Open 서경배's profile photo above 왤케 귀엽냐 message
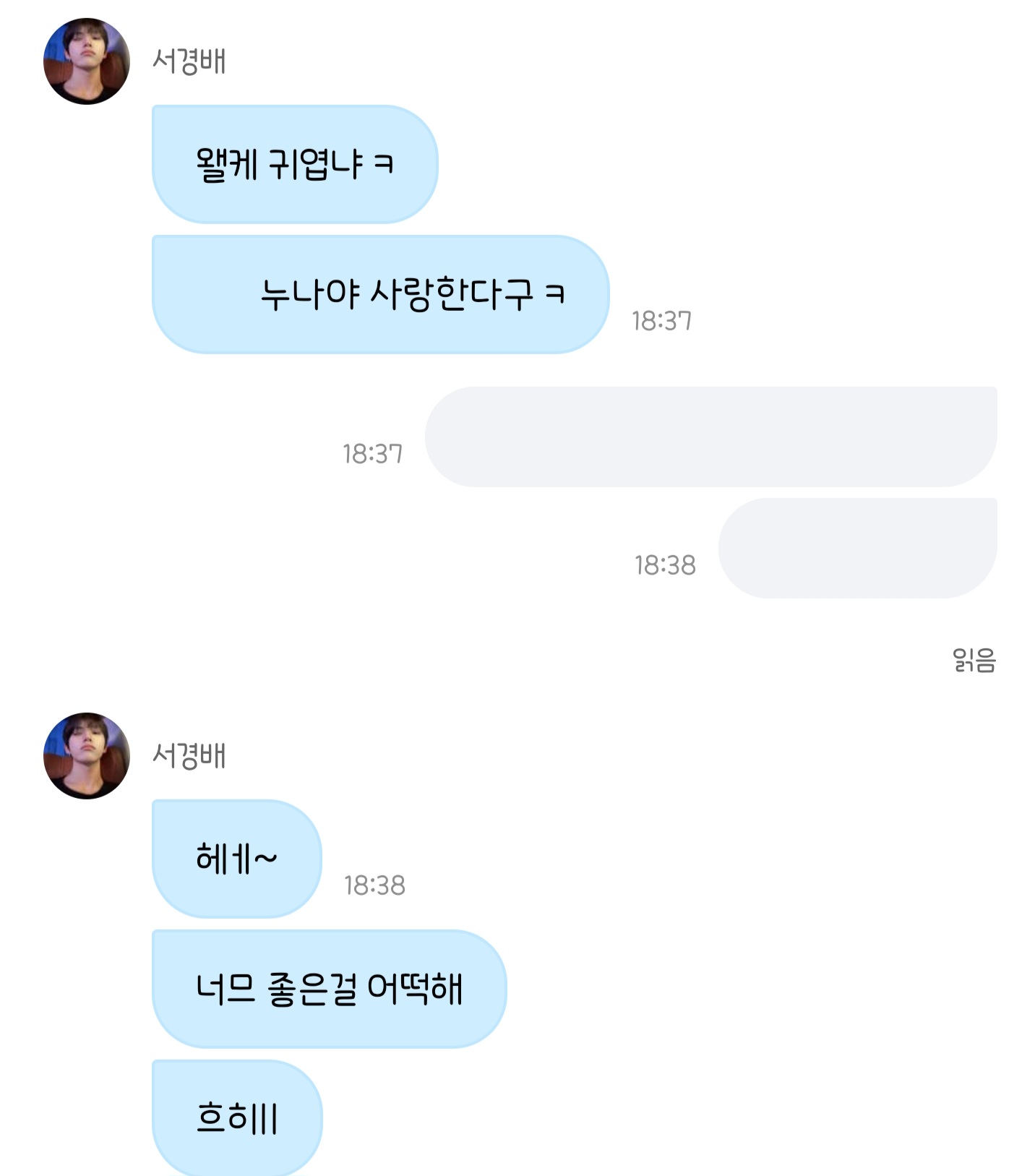 87,61
